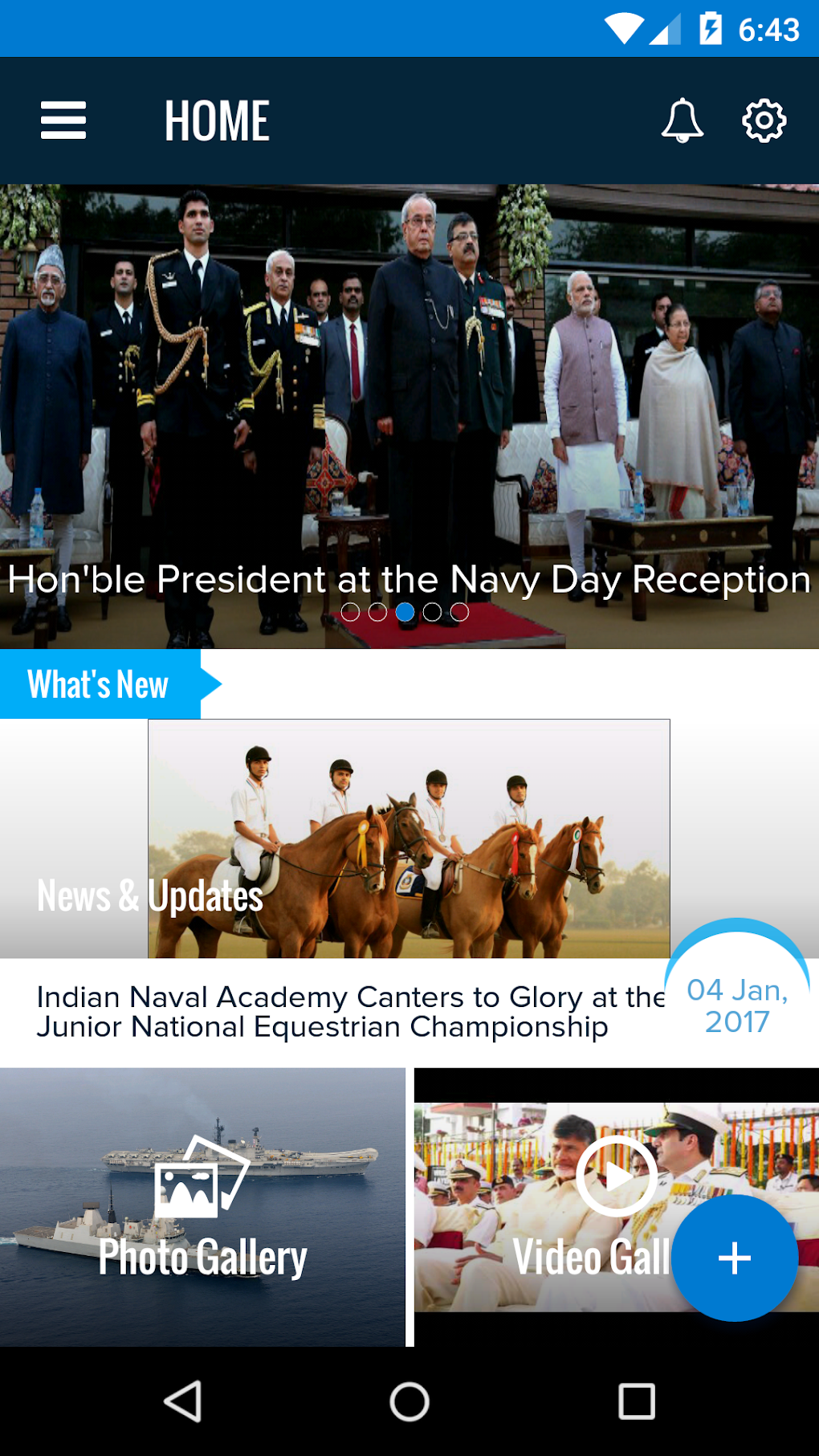The width and height of the screenshot is (819, 1456).
Task: Open the notifications bell
Action: [x=682, y=120]
